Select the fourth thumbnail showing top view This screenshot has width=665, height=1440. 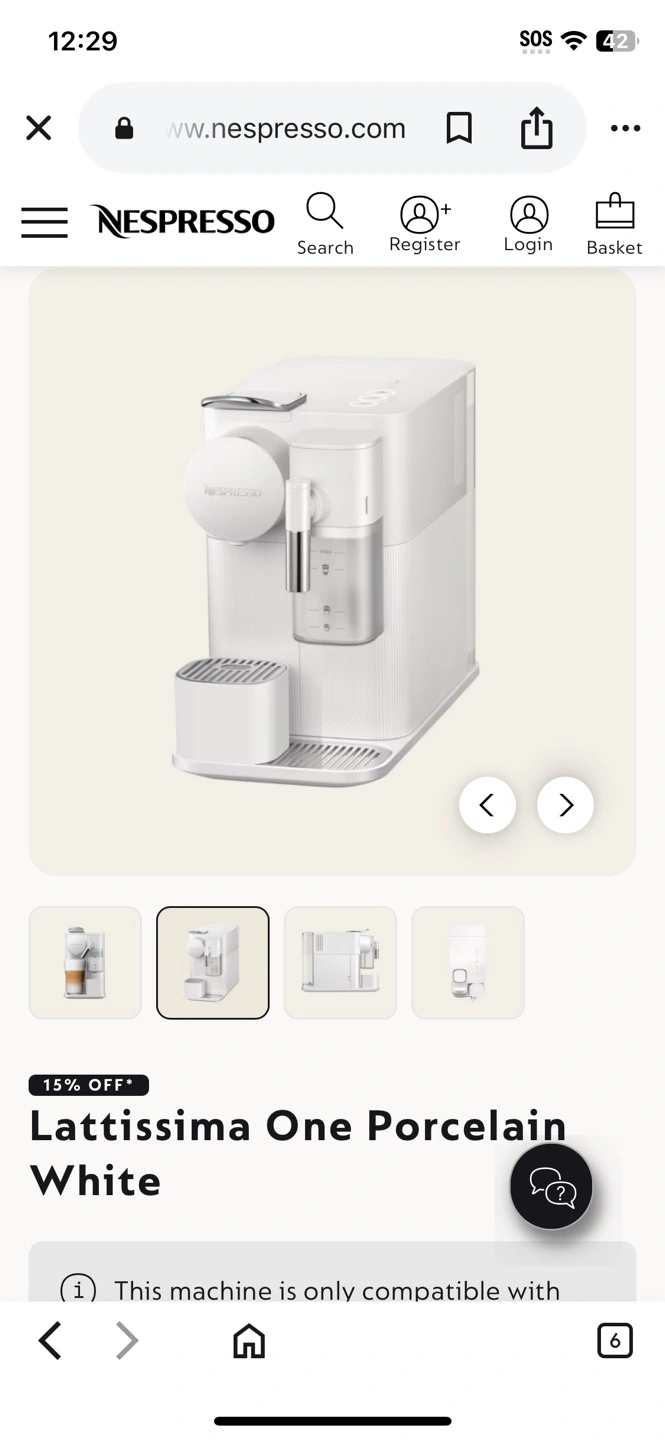point(468,962)
